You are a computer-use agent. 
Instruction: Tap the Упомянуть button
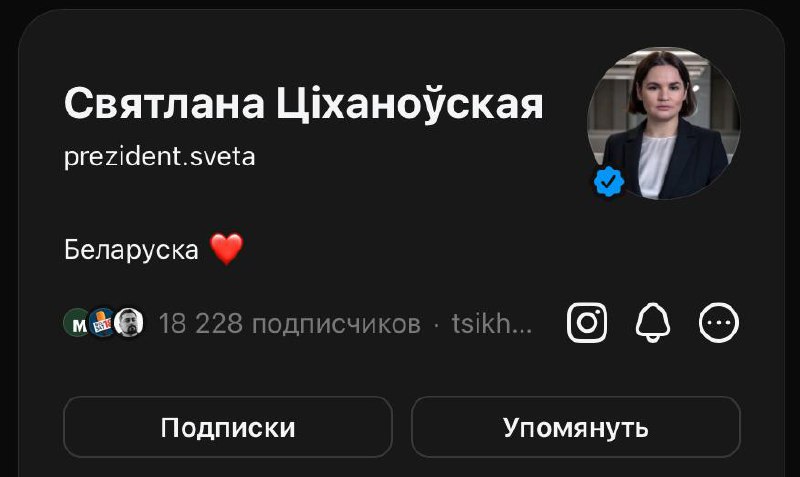575,428
